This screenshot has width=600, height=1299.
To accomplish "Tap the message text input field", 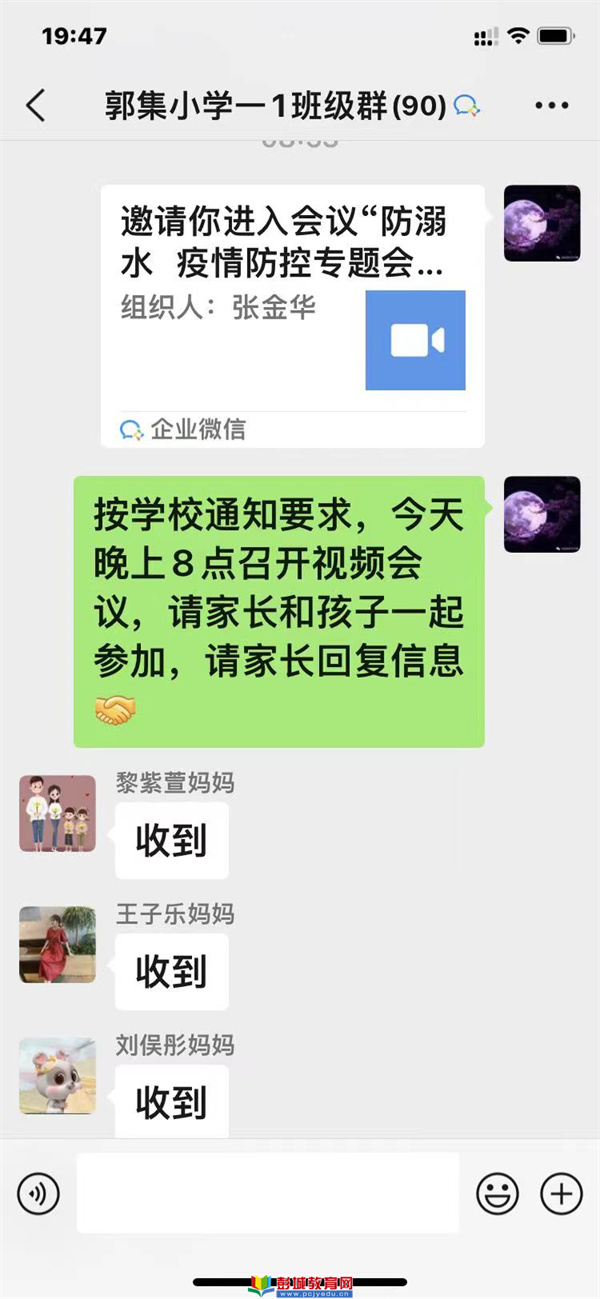I will [x=267, y=1193].
